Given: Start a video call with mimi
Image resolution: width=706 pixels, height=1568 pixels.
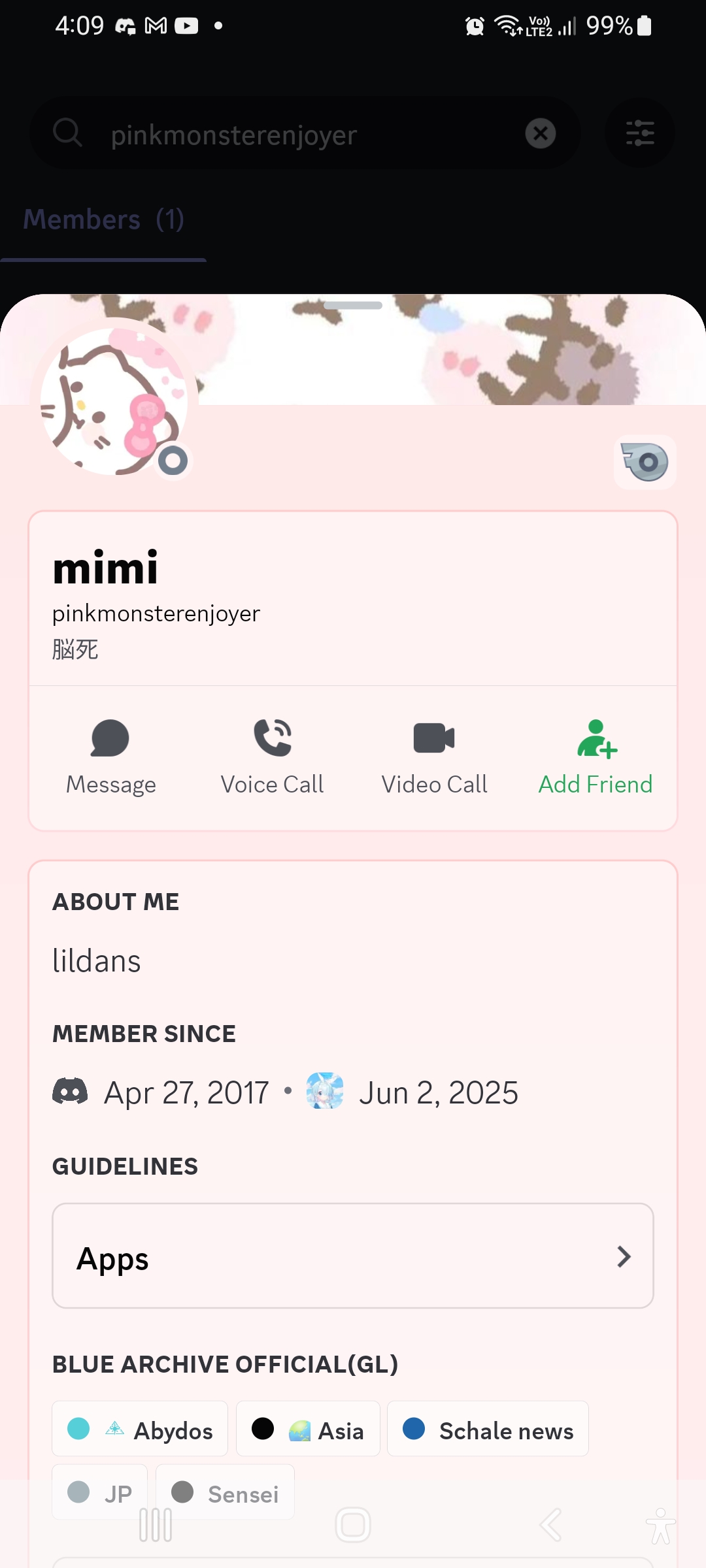Looking at the screenshot, I should click(x=434, y=757).
